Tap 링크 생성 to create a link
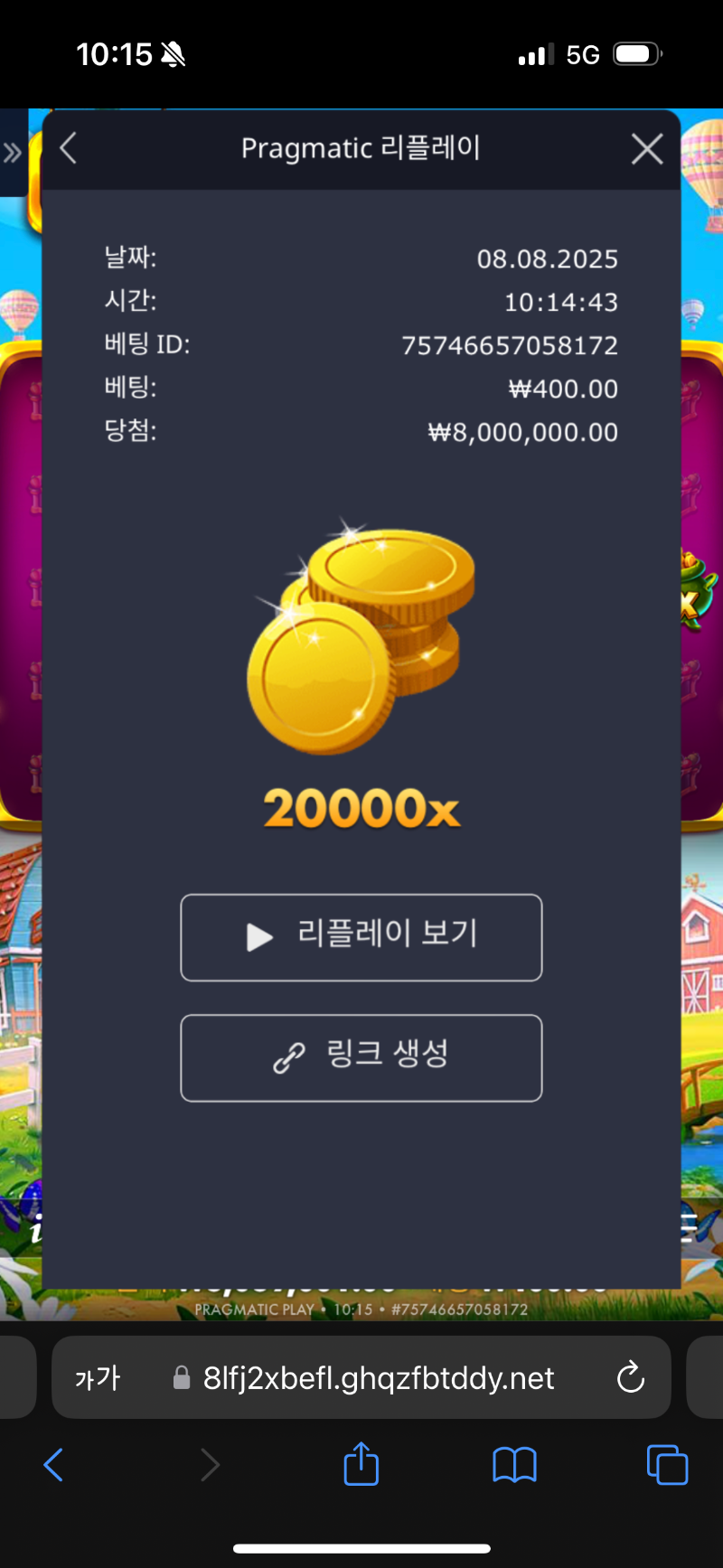Image resolution: width=723 pixels, height=1568 pixels. (x=361, y=1057)
